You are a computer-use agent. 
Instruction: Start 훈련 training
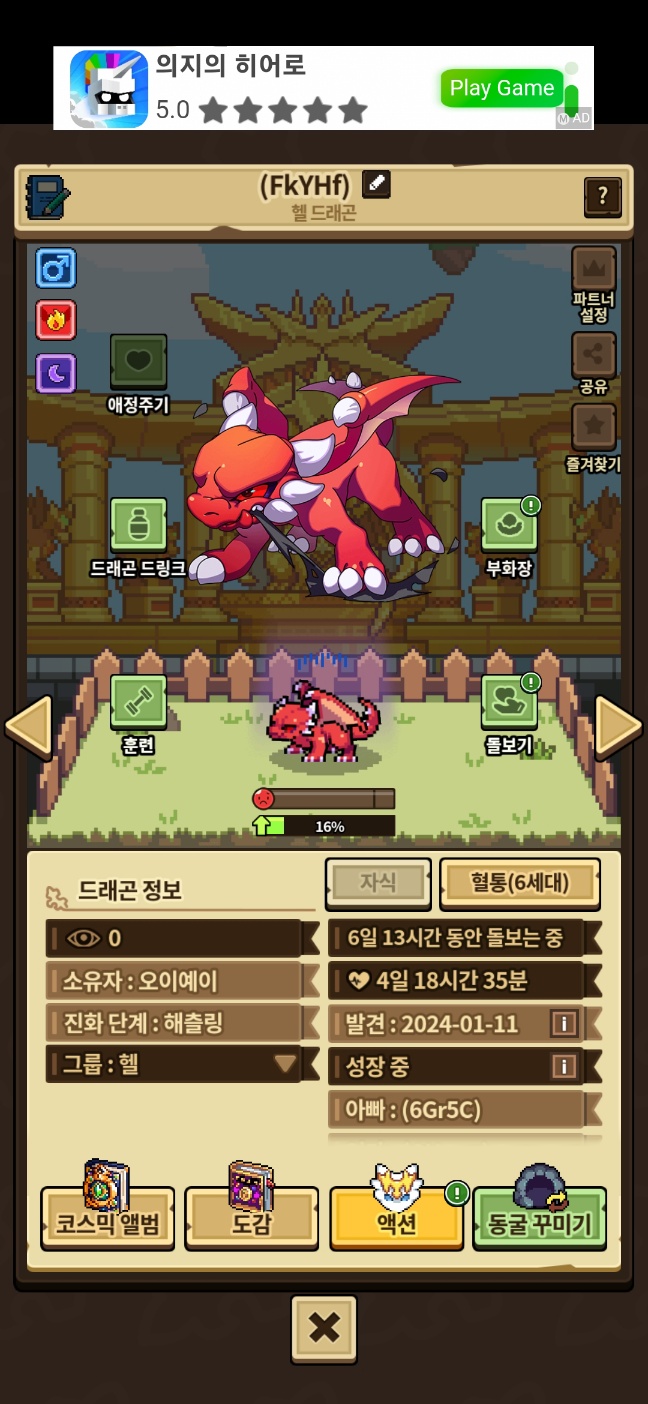[x=138, y=702]
